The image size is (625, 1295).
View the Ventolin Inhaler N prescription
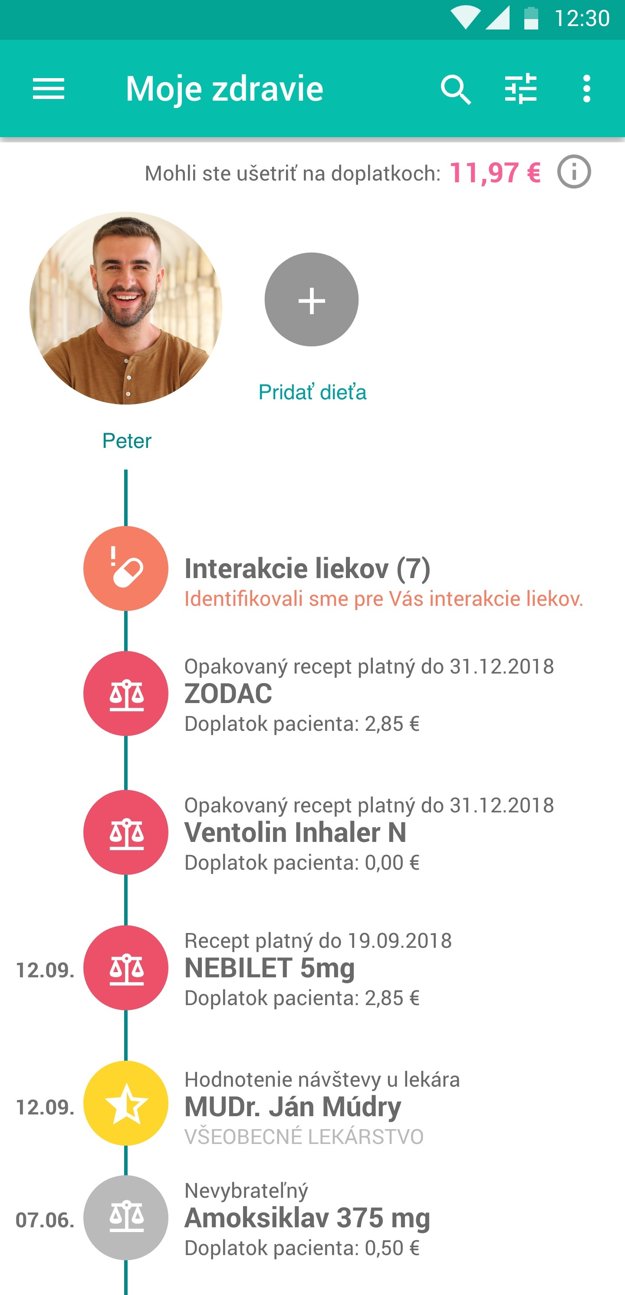tap(295, 832)
